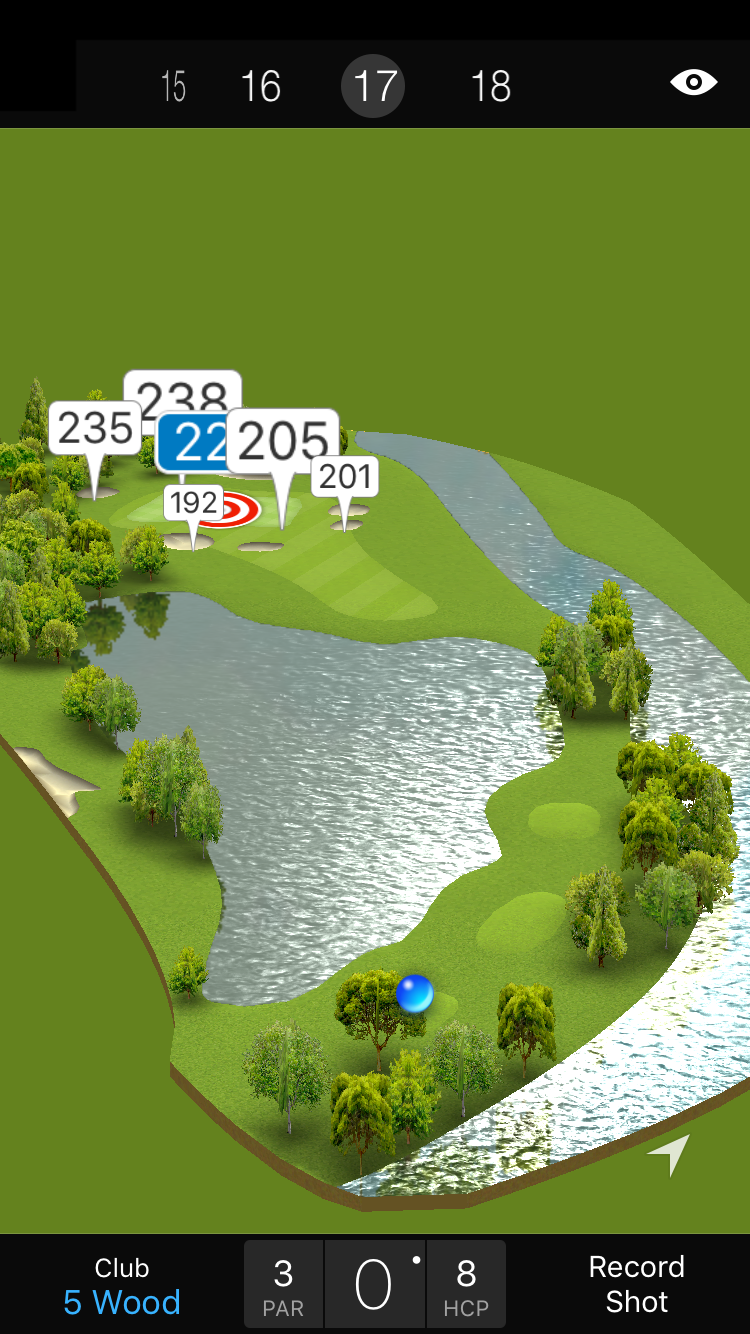The image size is (750, 1334).
Task: Record a shot
Action: click(636, 1284)
